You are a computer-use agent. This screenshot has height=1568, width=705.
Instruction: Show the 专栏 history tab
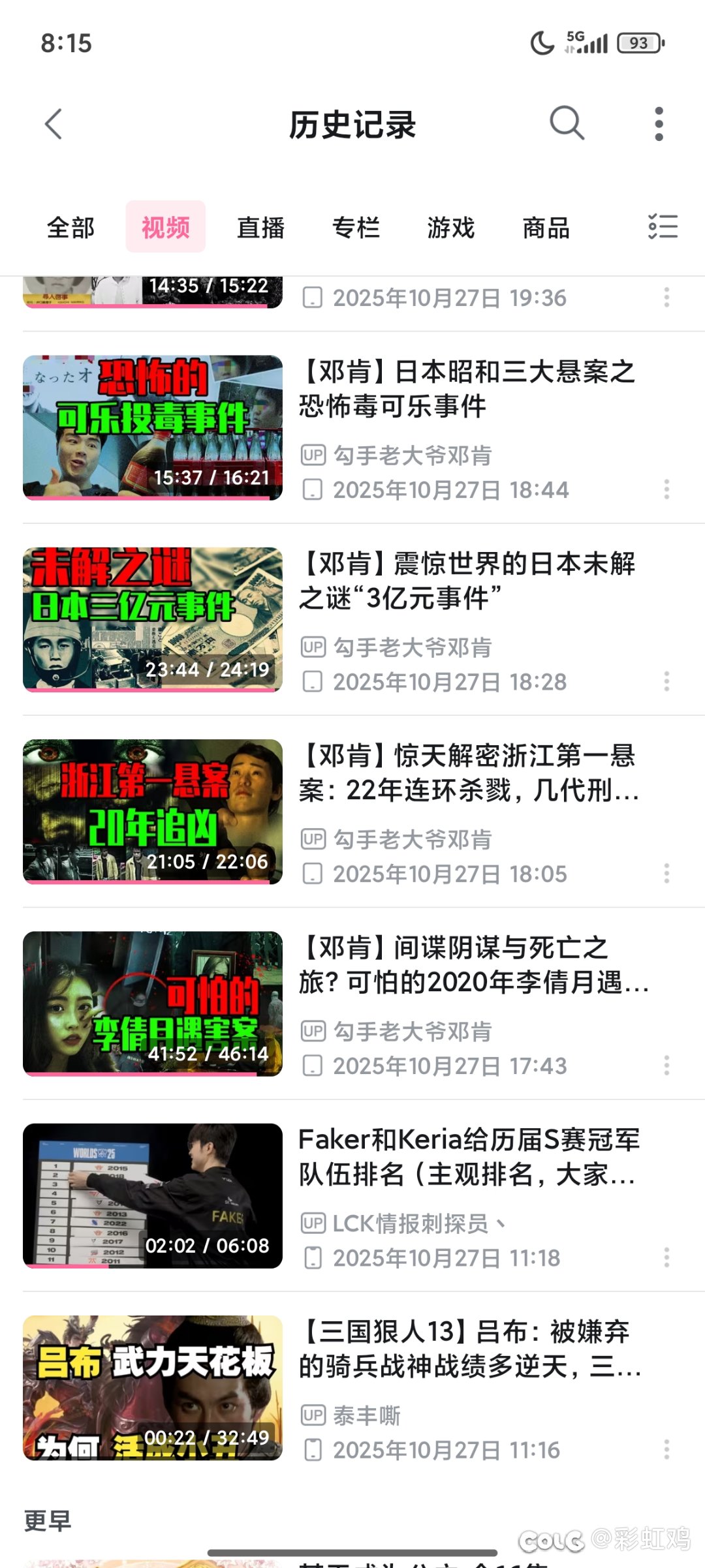[356, 228]
